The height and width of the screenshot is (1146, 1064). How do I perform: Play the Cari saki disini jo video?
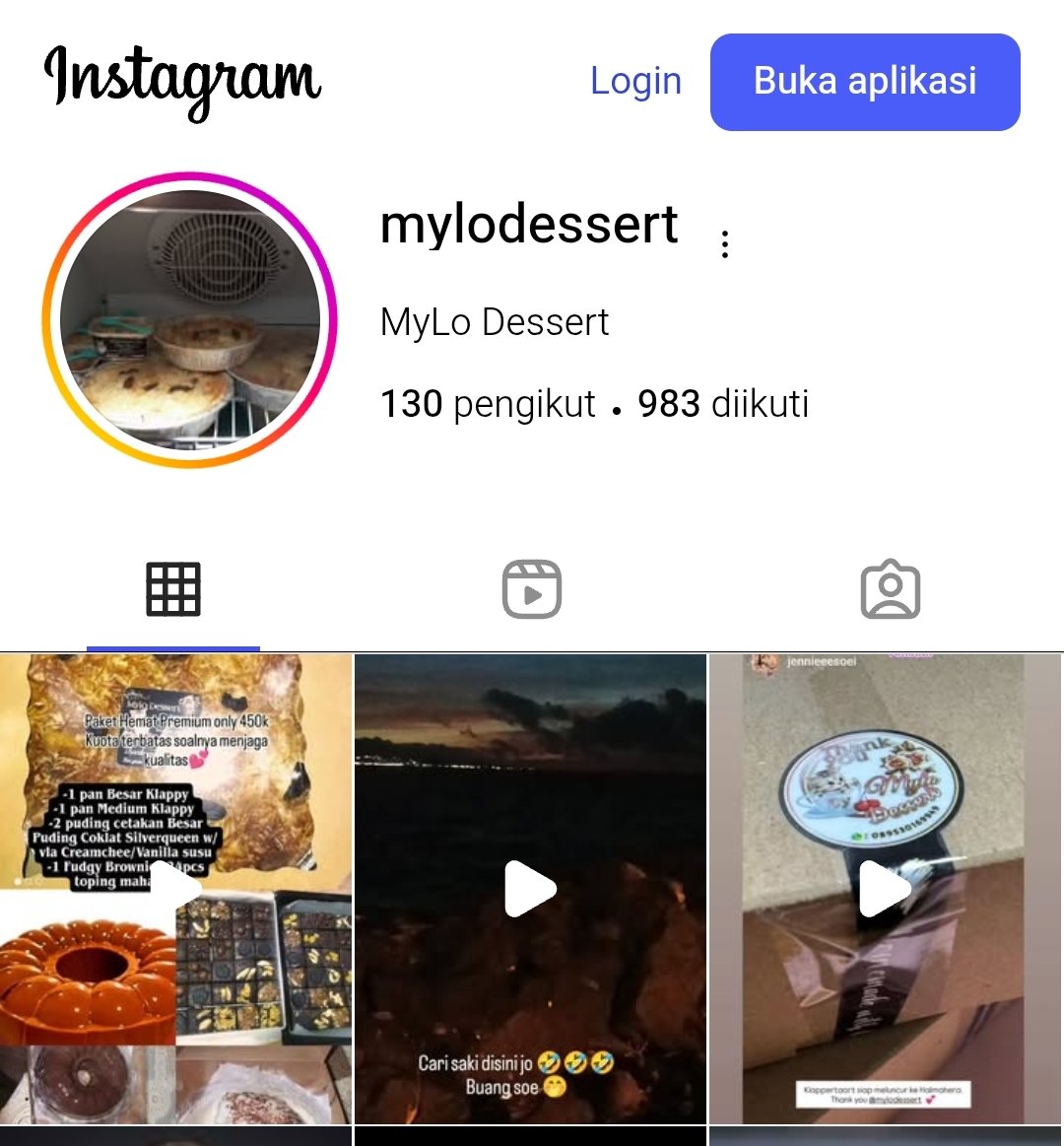click(x=531, y=889)
